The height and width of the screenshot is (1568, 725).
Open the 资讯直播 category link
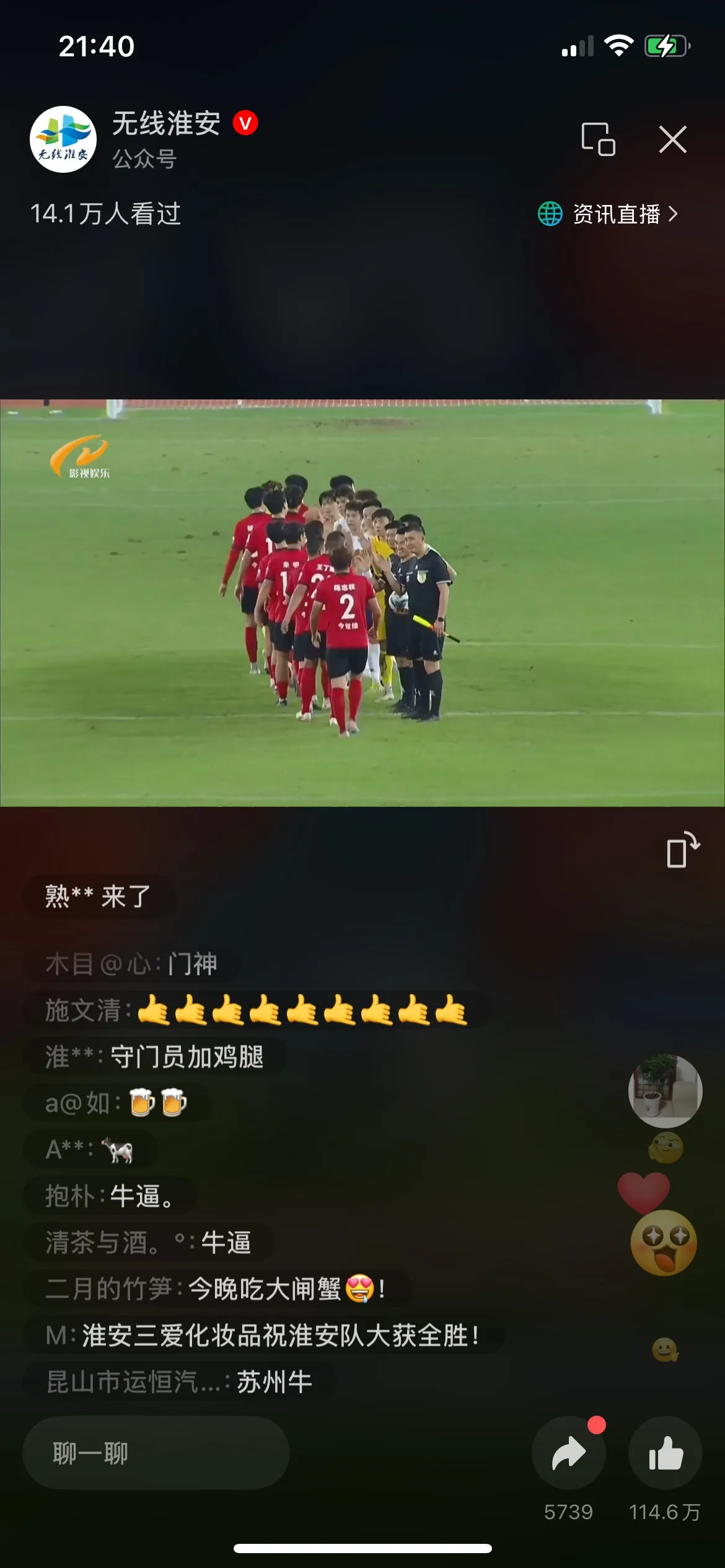tap(608, 214)
